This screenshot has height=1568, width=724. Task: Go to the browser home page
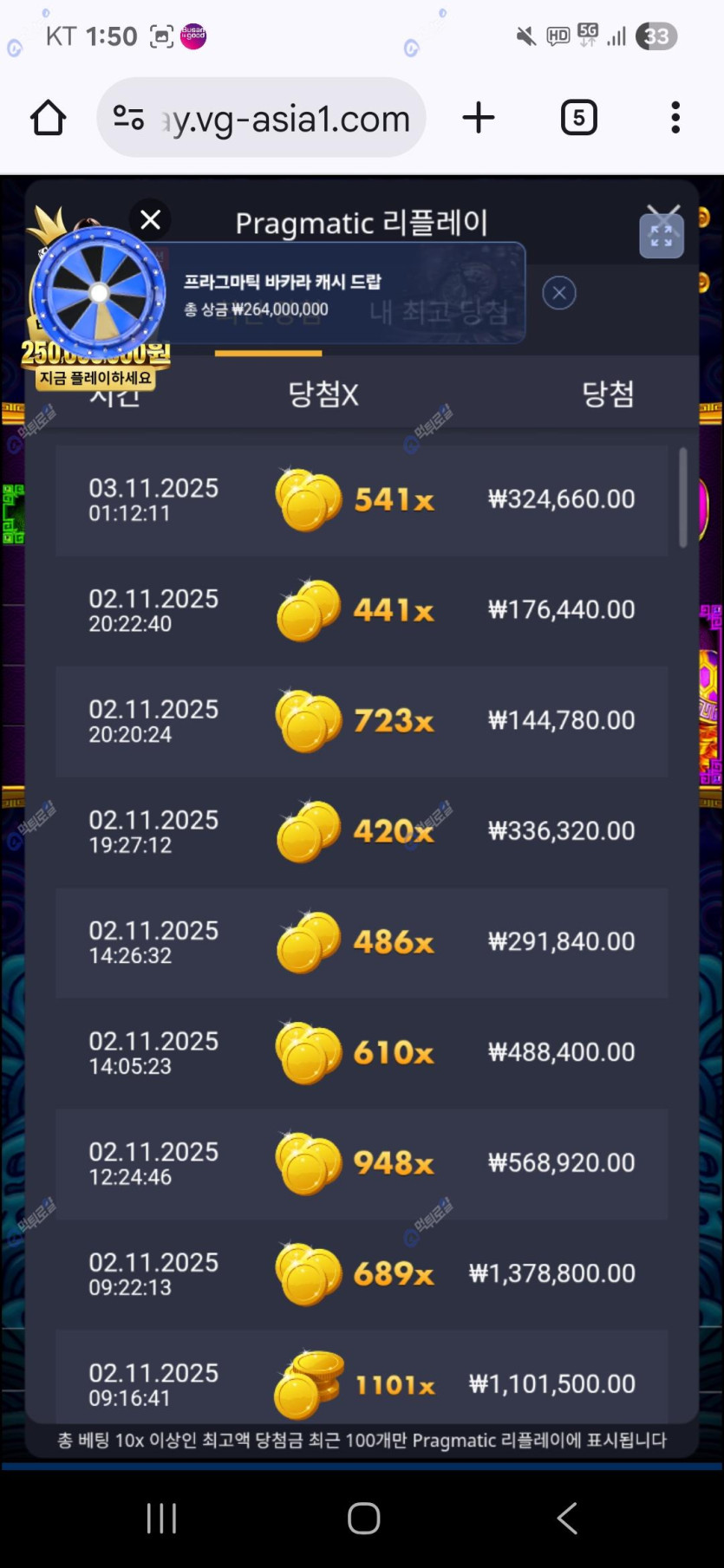click(x=49, y=118)
